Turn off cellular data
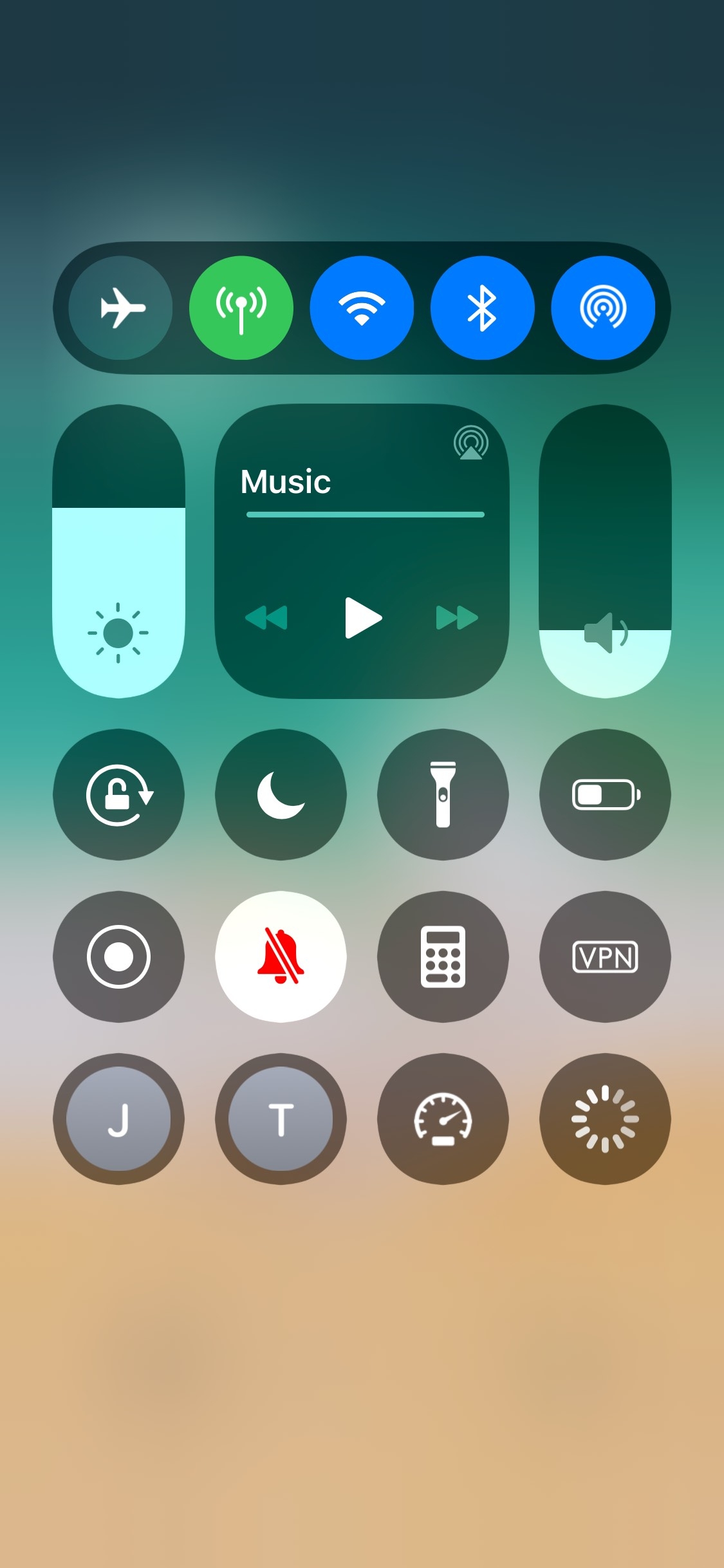 (241, 308)
